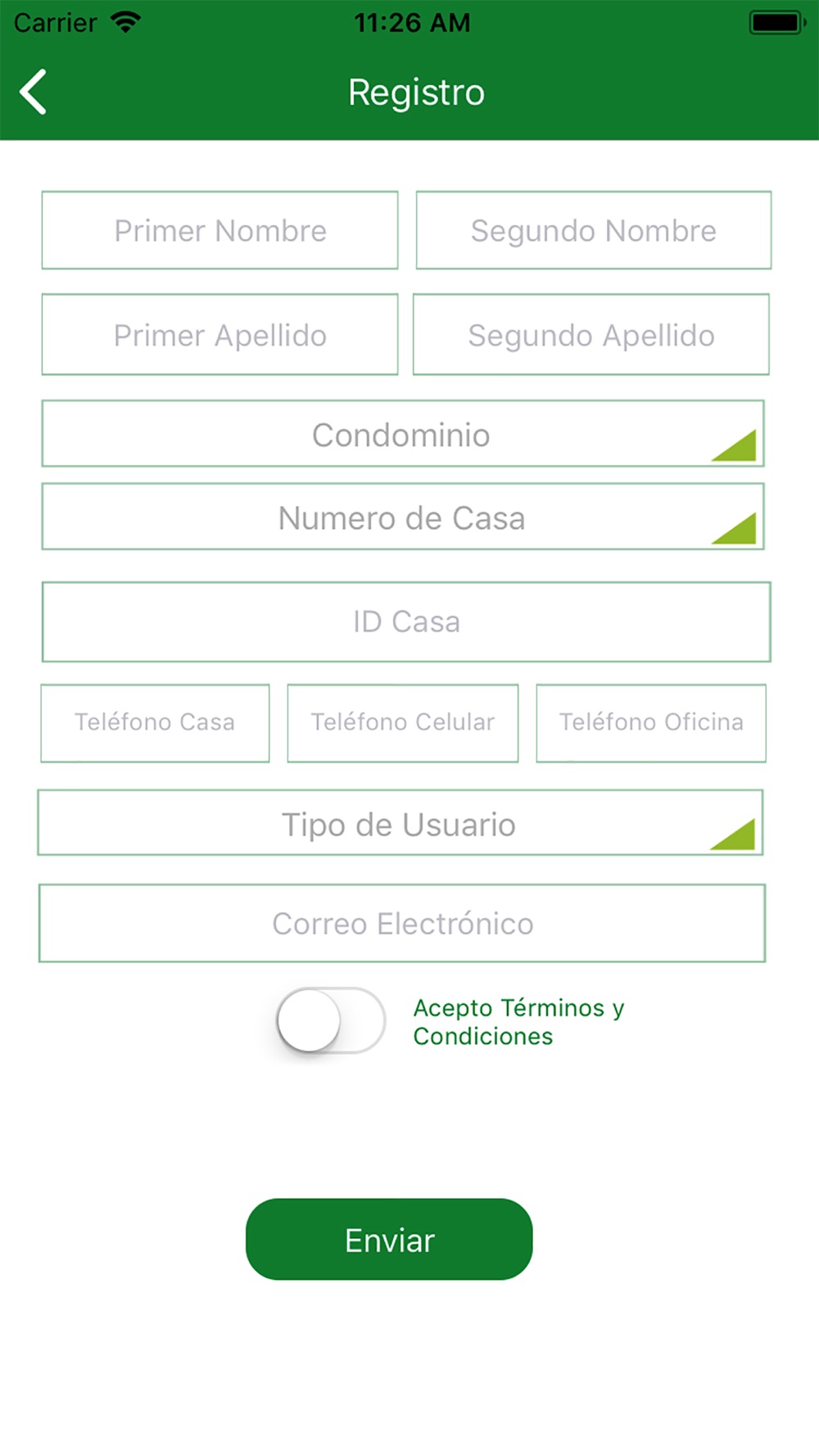Open the Condominio dropdown
This screenshot has width=819, height=1456.
403,433
